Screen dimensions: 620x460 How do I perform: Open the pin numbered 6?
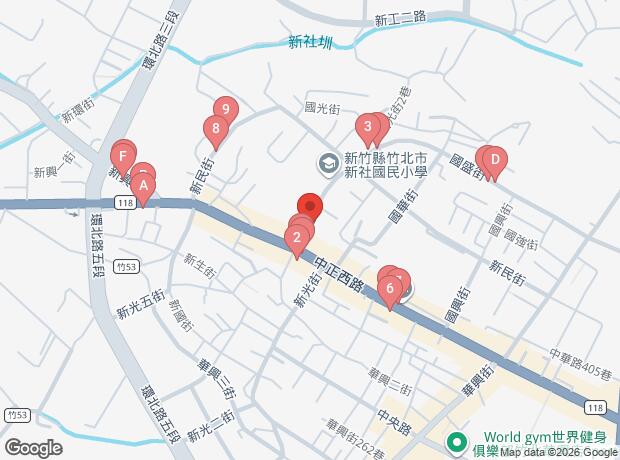(x=388, y=290)
